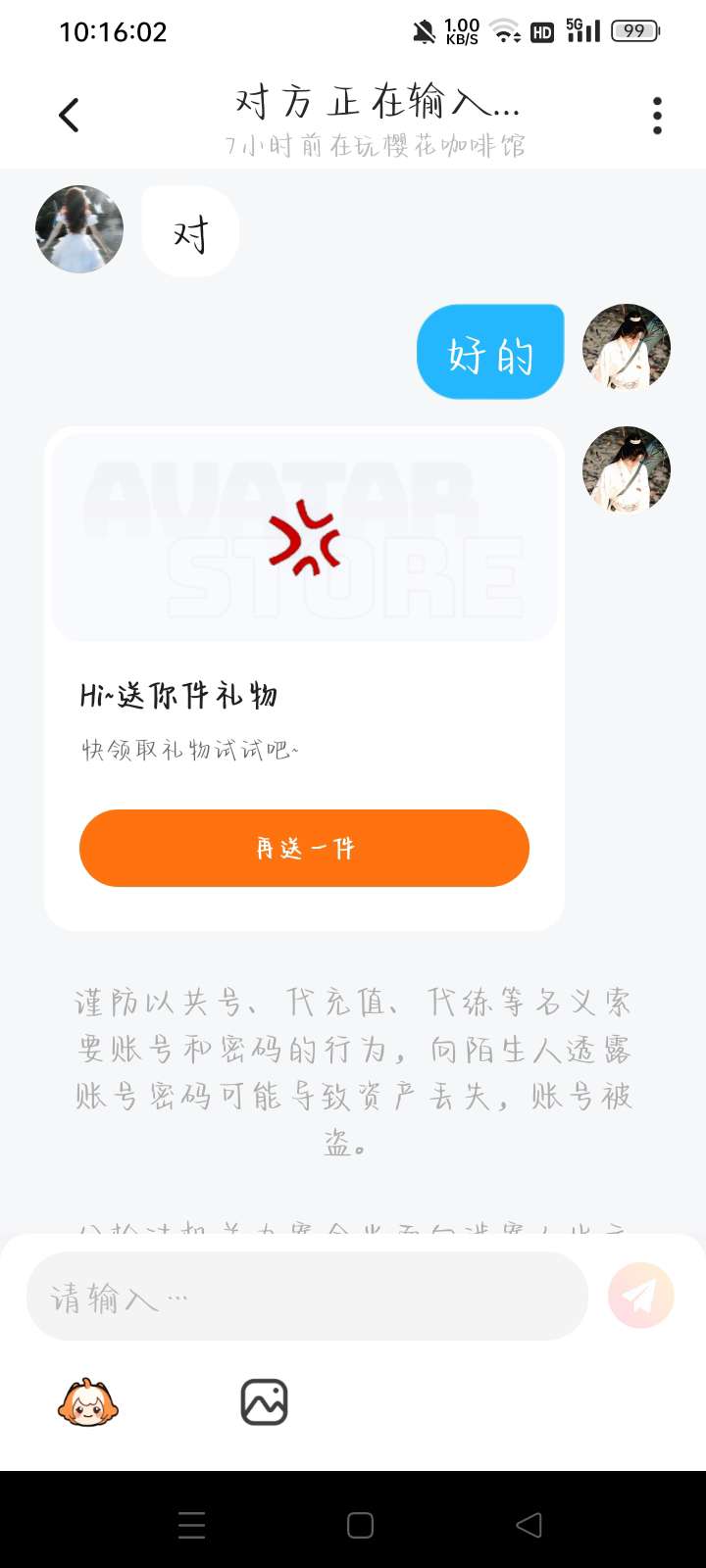This screenshot has width=706, height=1568.
Task: Send the message with the paper plane icon
Action: point(640,1297)
